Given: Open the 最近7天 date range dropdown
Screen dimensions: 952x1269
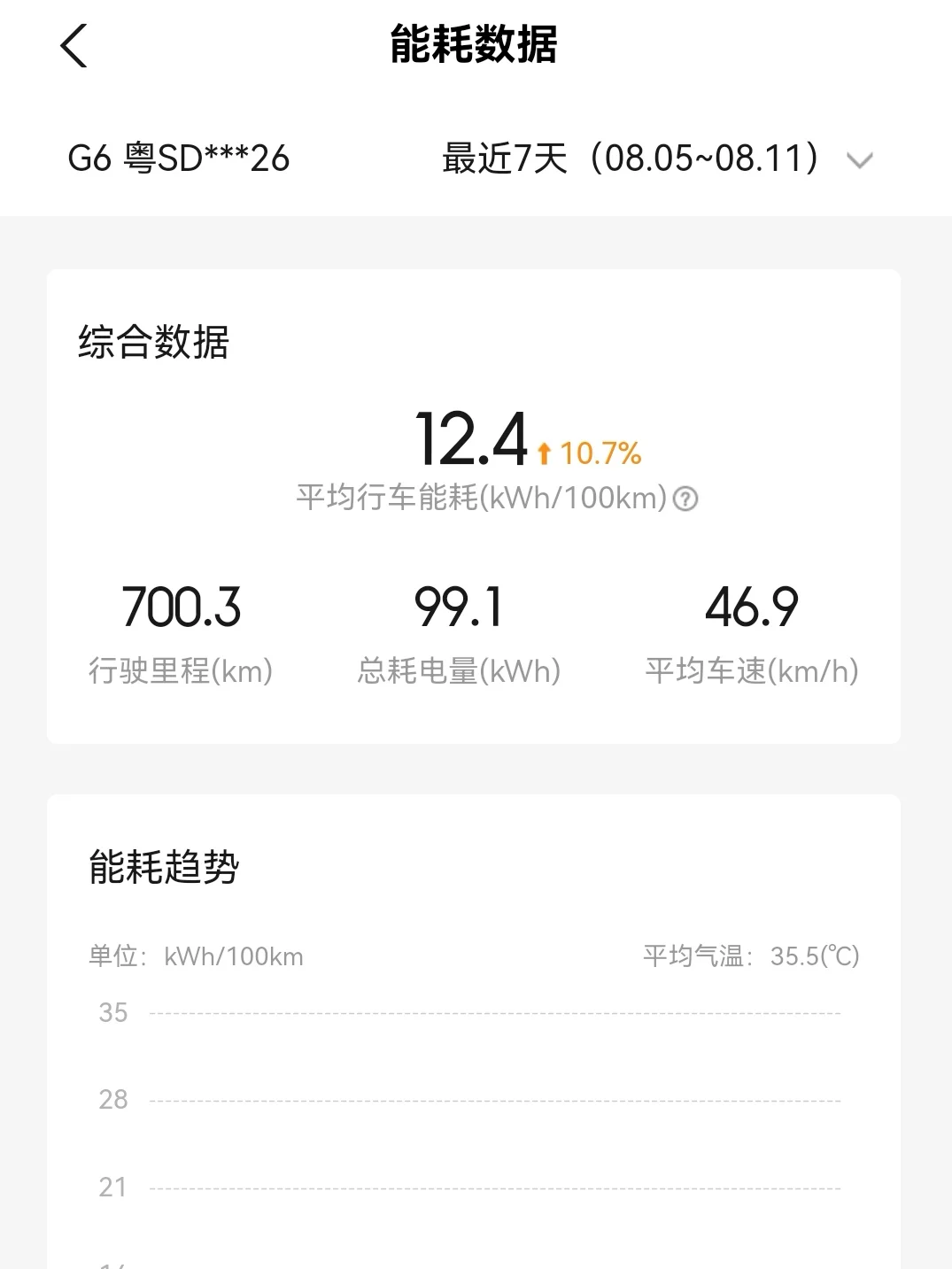Looking at the screenshot, I should point(658,159).
